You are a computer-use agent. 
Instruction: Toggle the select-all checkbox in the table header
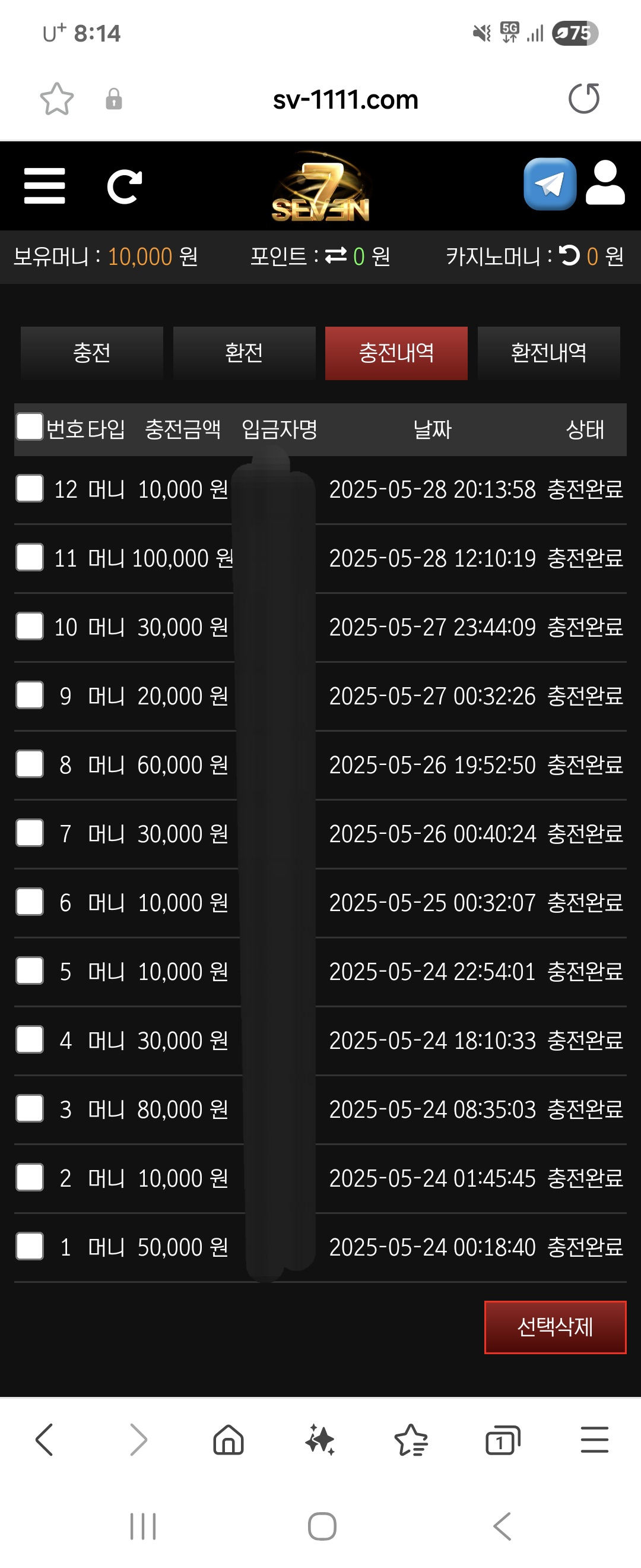click(x=29, y=426)
